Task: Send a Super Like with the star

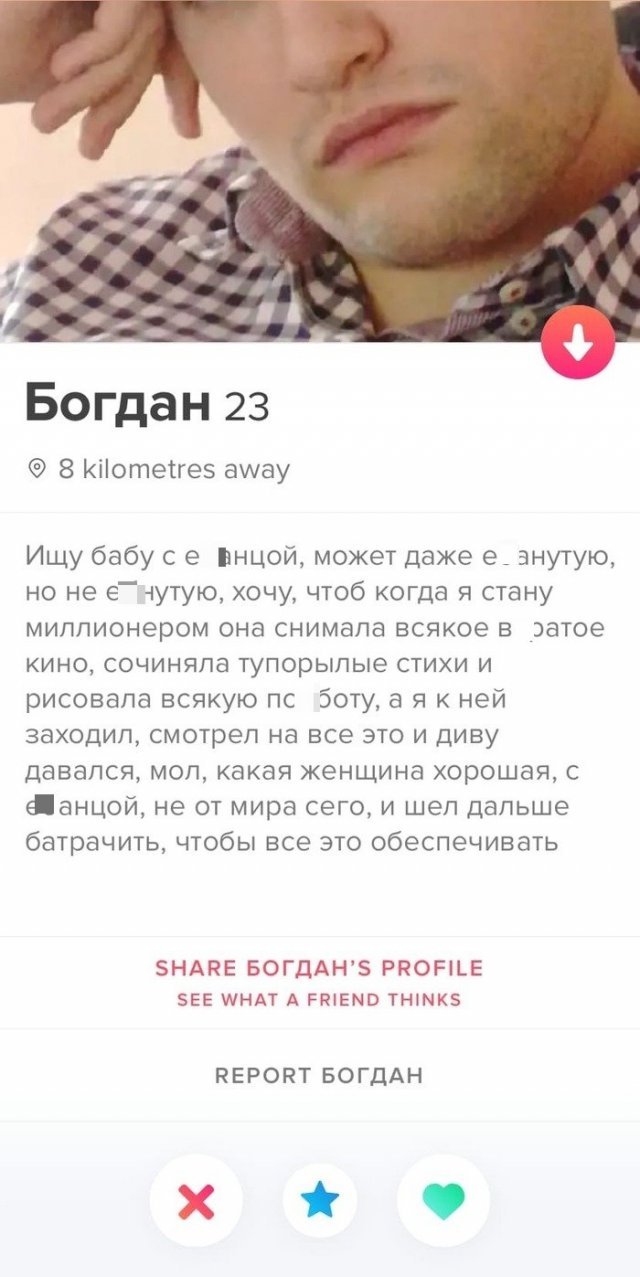Action: click(x=320, y=1200)
